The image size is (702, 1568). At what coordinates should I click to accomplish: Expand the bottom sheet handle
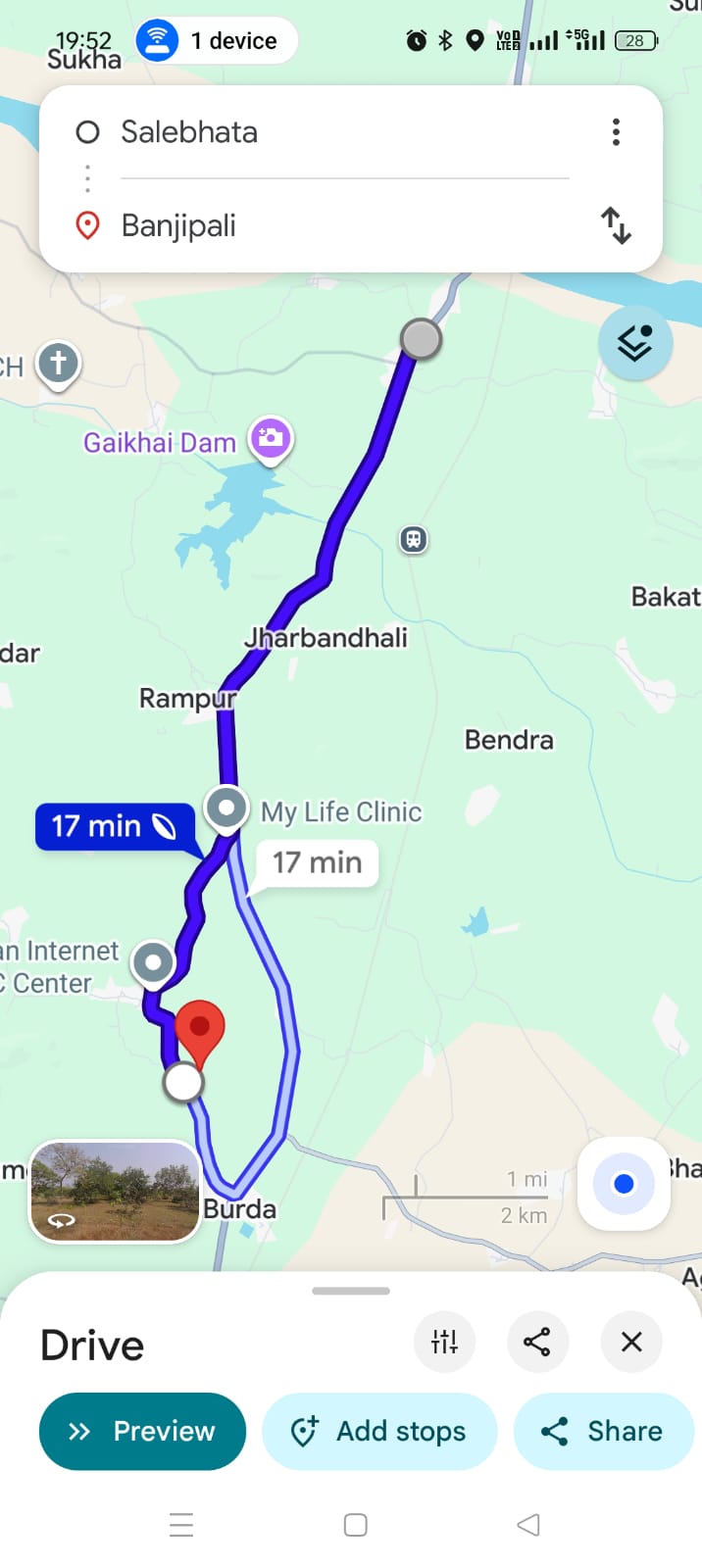point(351,1291)
